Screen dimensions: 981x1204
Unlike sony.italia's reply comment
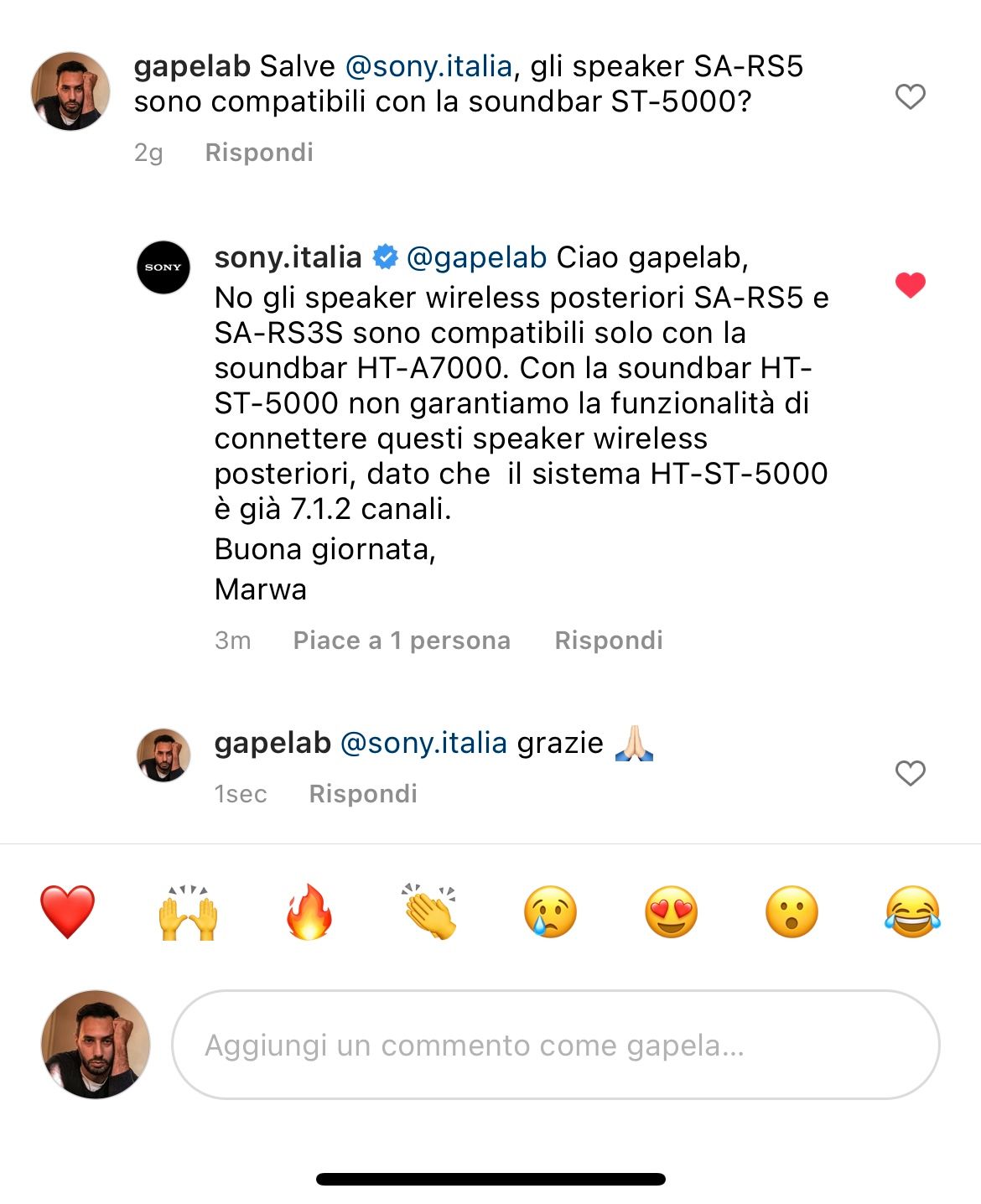coord(910,285)
